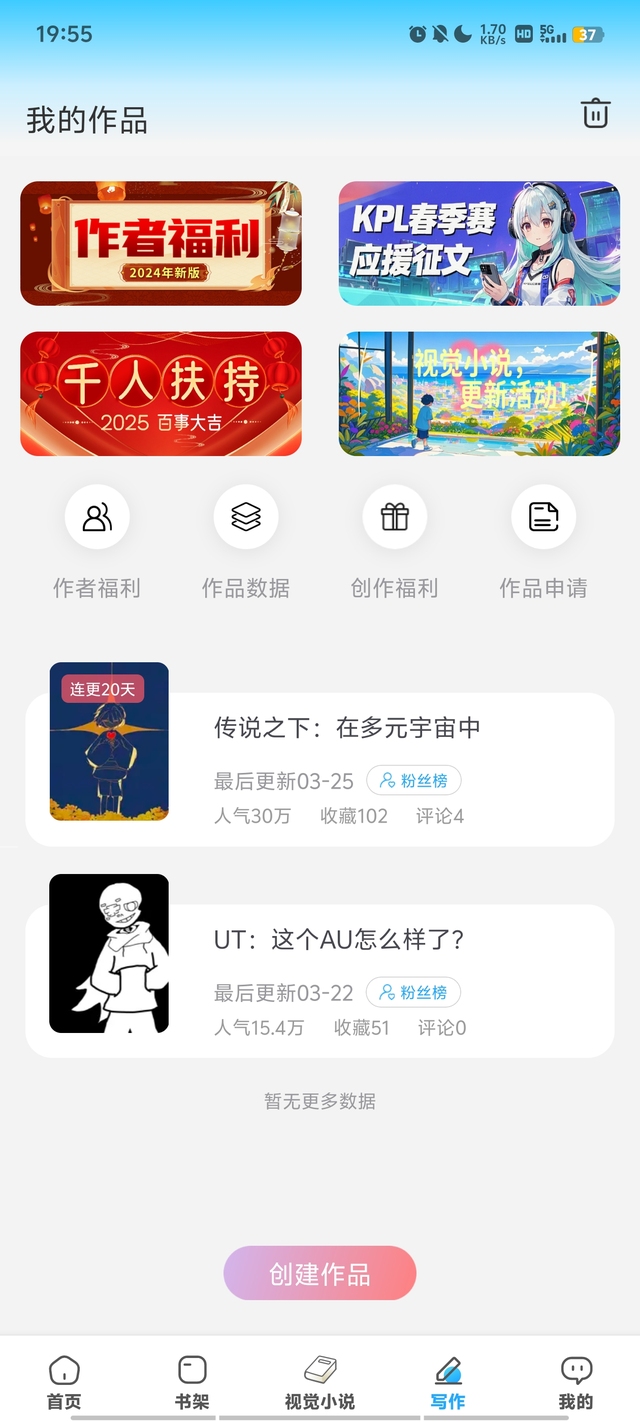Open the work UT：这个AU怎么样了？
This screenshot has height=1422, width=640.
(339, 940)
